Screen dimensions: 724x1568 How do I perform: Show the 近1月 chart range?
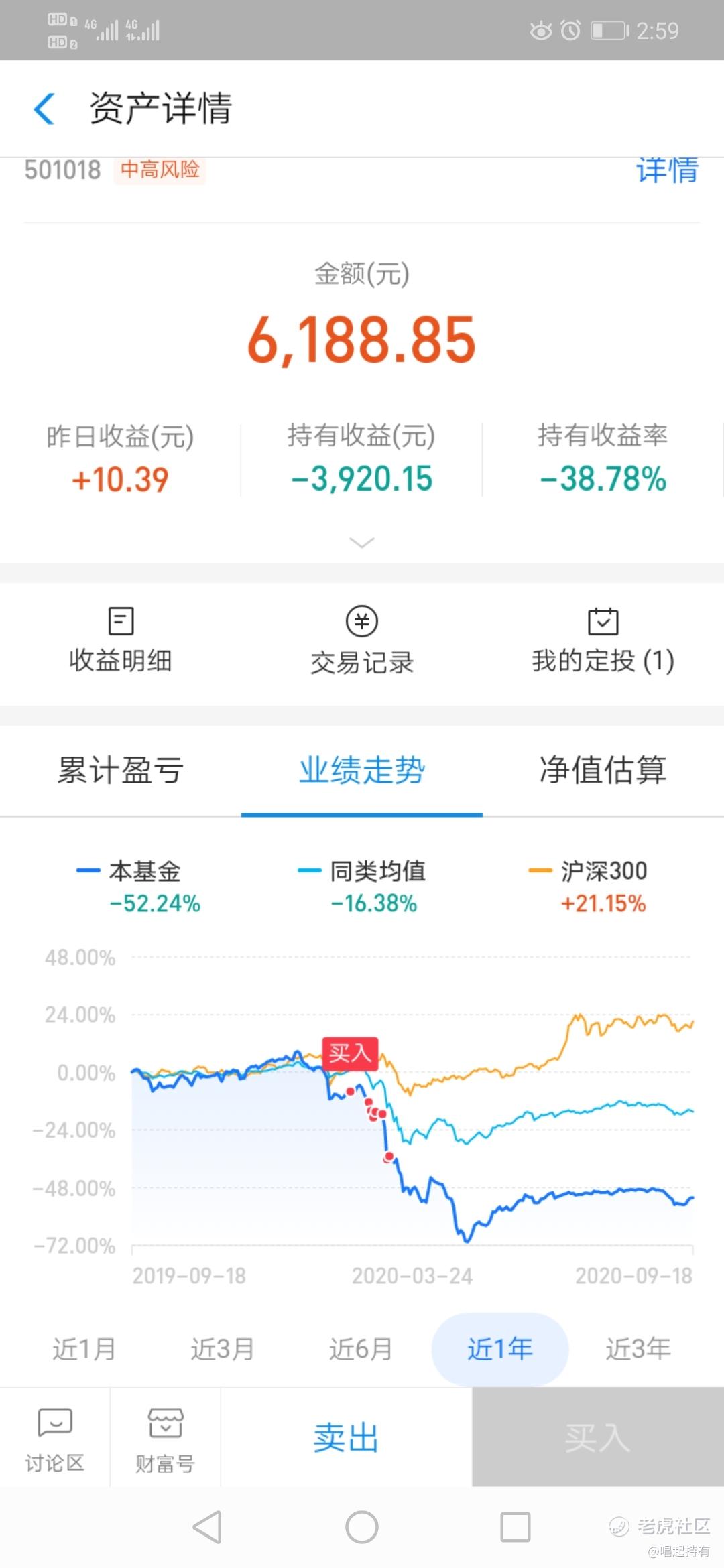click(84, 1349)
